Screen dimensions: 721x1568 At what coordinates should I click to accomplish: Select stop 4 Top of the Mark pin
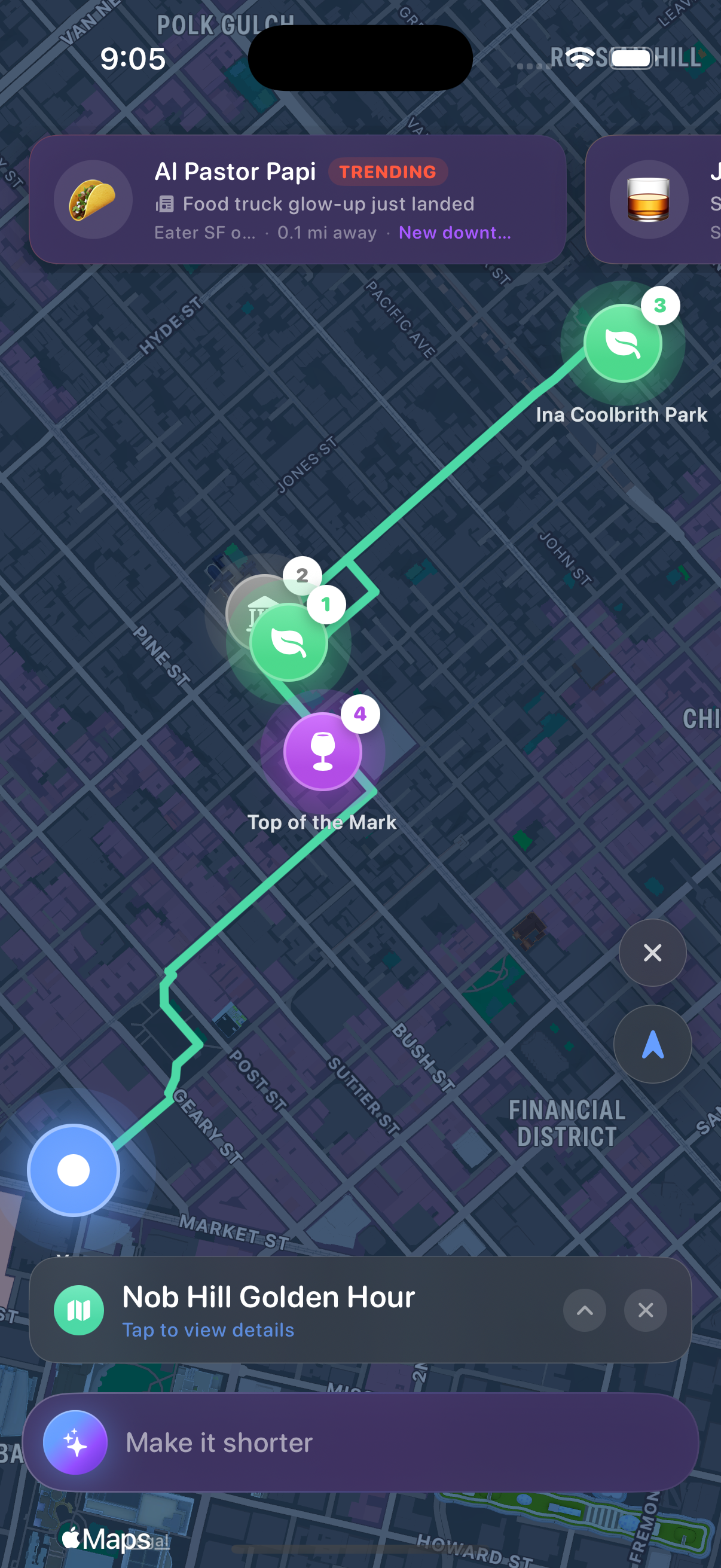coord(322,751)
